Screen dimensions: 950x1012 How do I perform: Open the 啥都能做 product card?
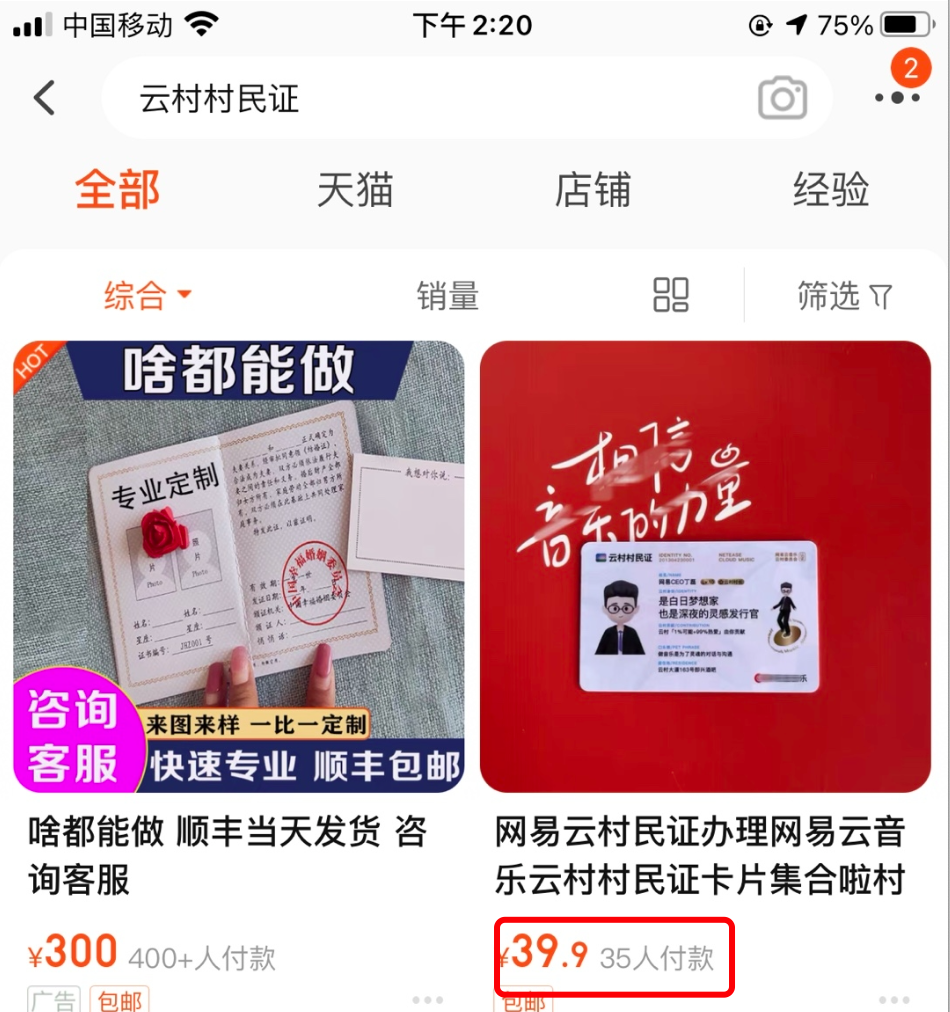(x=238, y=566)
